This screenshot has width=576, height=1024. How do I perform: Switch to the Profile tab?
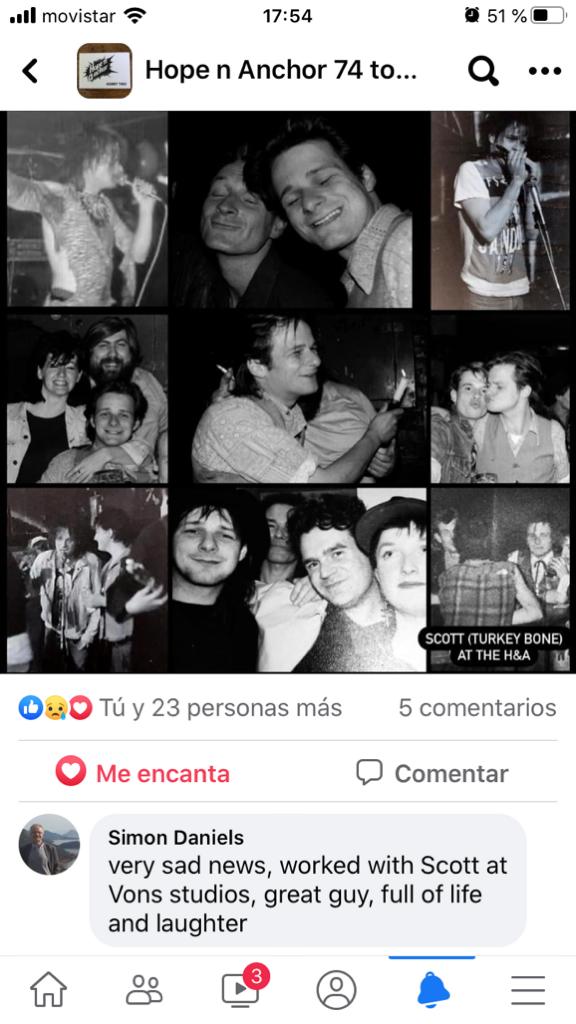(x=336, y=990)
